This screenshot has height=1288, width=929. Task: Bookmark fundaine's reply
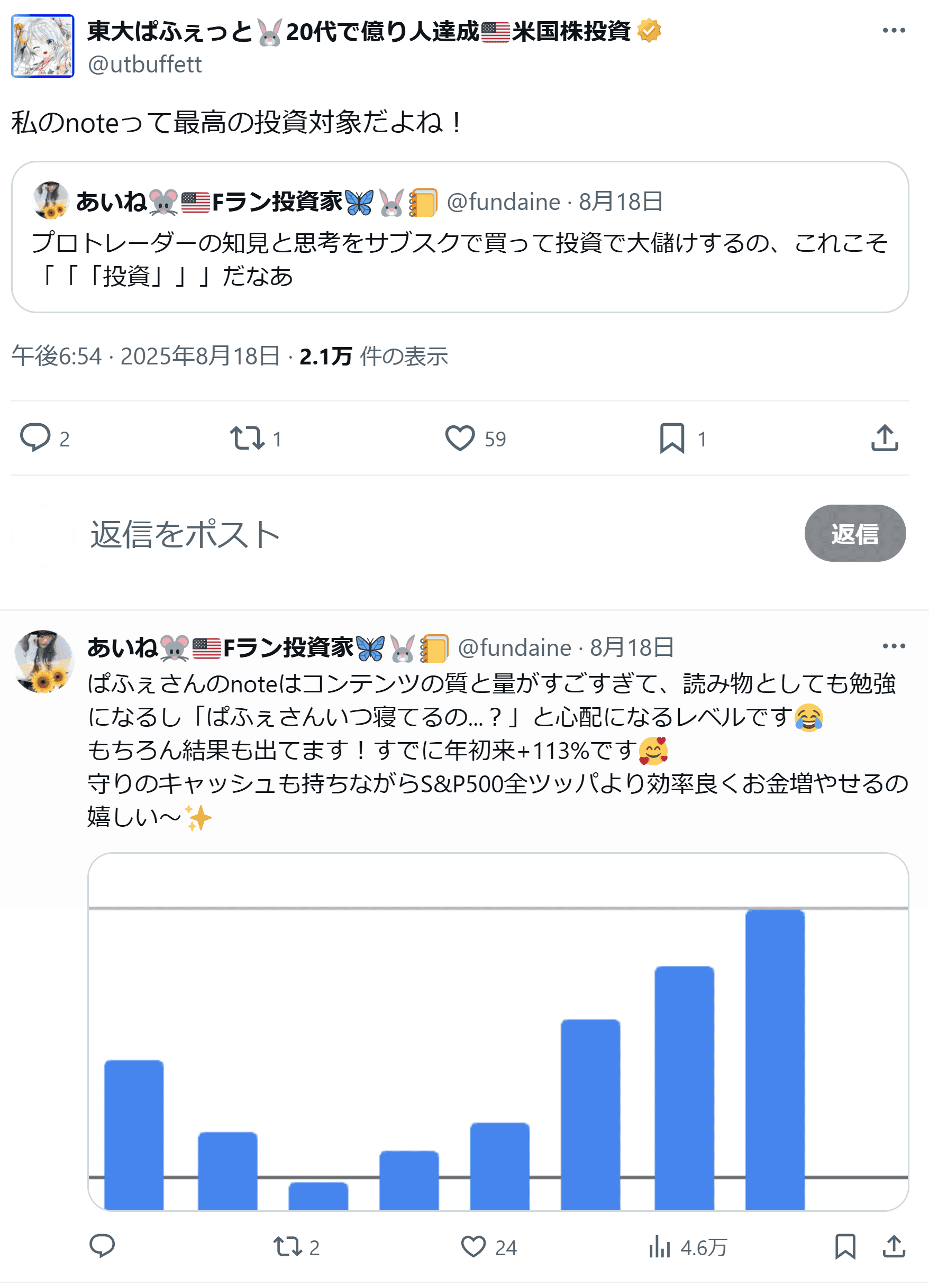point(845,1247)
